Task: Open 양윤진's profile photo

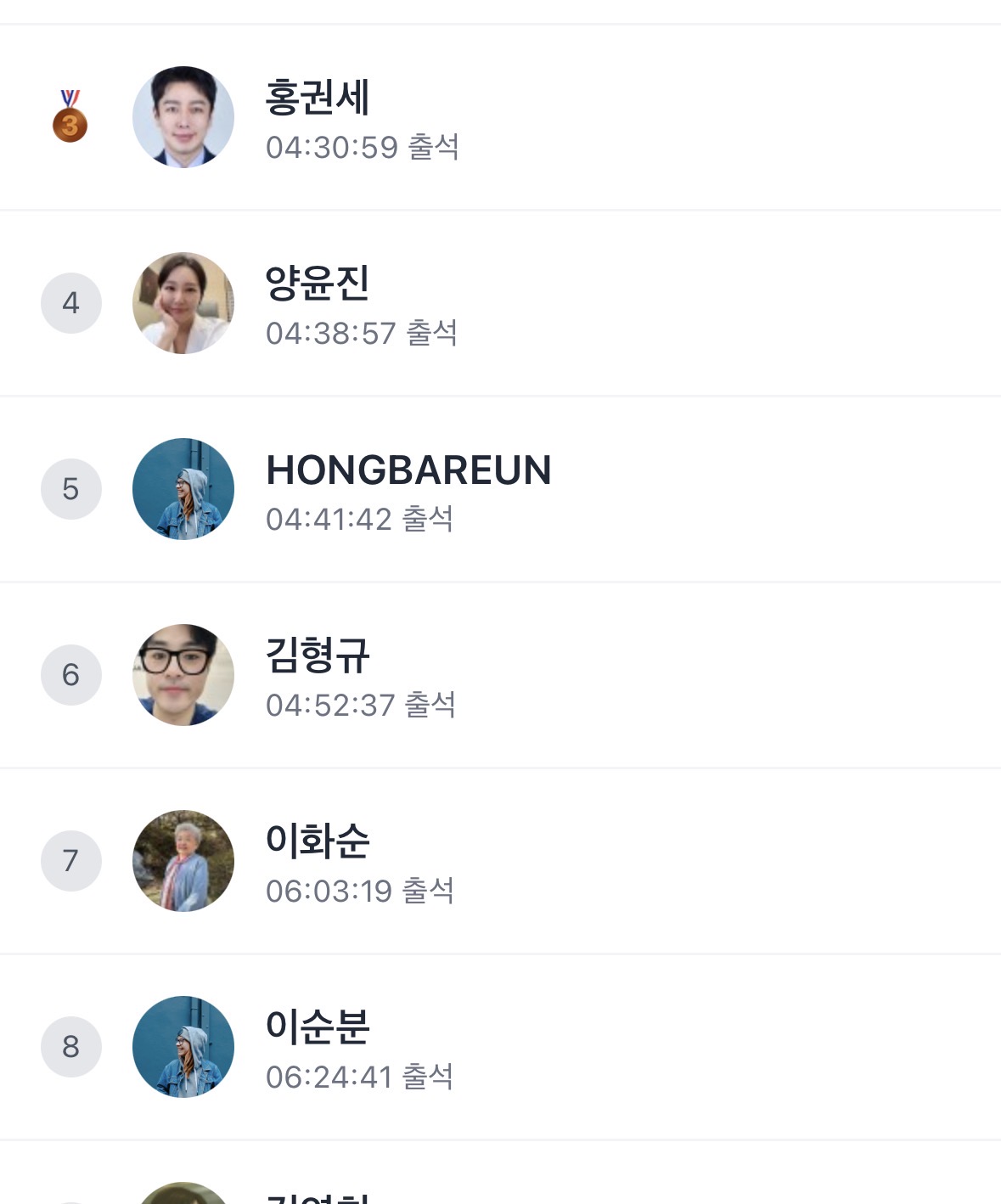Action: 183,303
